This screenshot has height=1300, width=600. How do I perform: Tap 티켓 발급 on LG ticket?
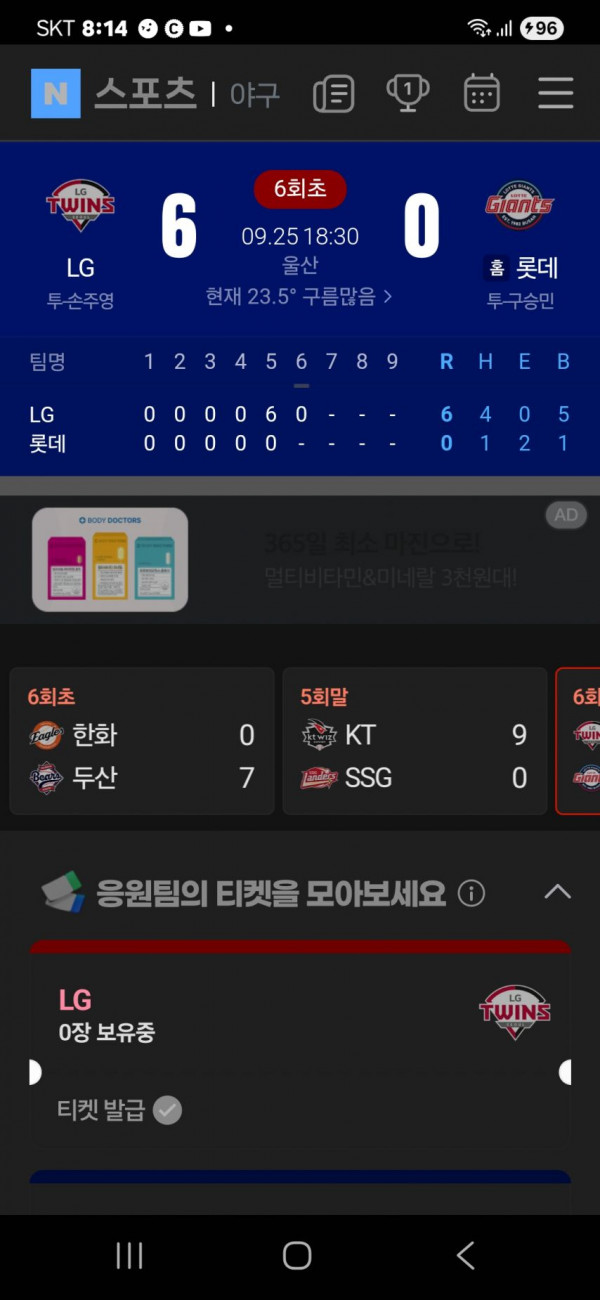[119, 1110]
